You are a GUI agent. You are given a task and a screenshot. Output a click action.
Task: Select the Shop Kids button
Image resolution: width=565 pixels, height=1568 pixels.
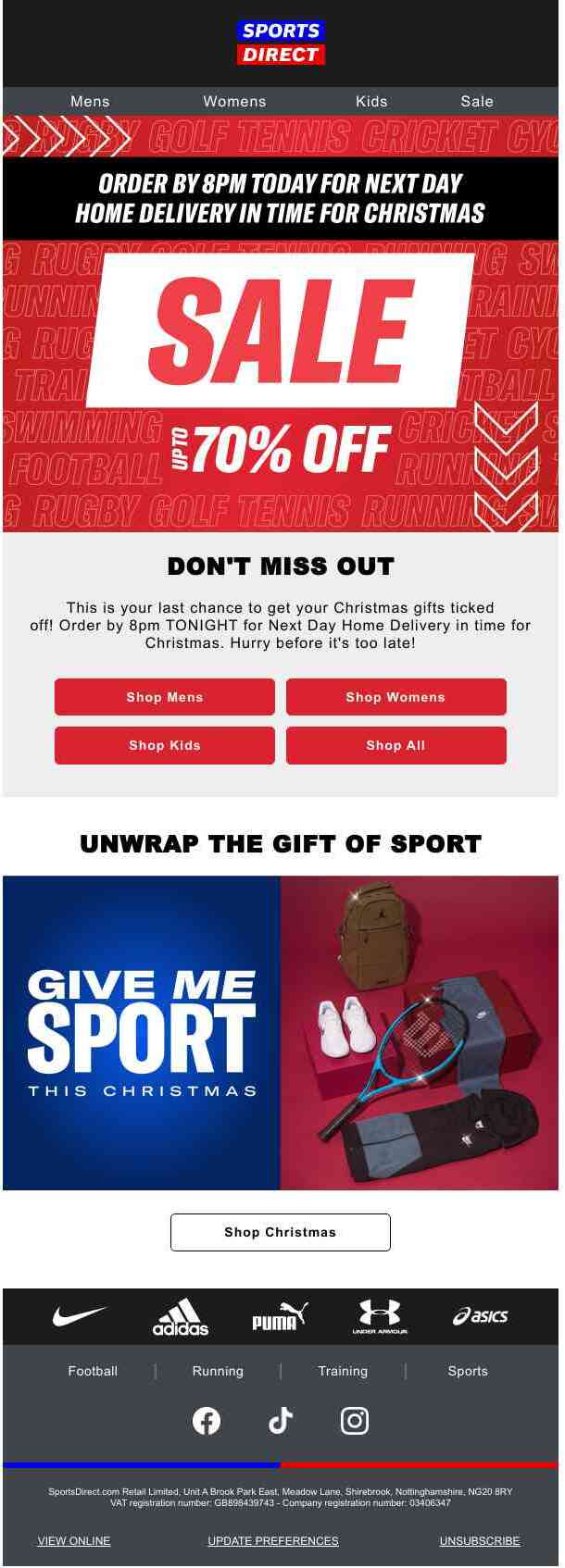coord(165,745)
